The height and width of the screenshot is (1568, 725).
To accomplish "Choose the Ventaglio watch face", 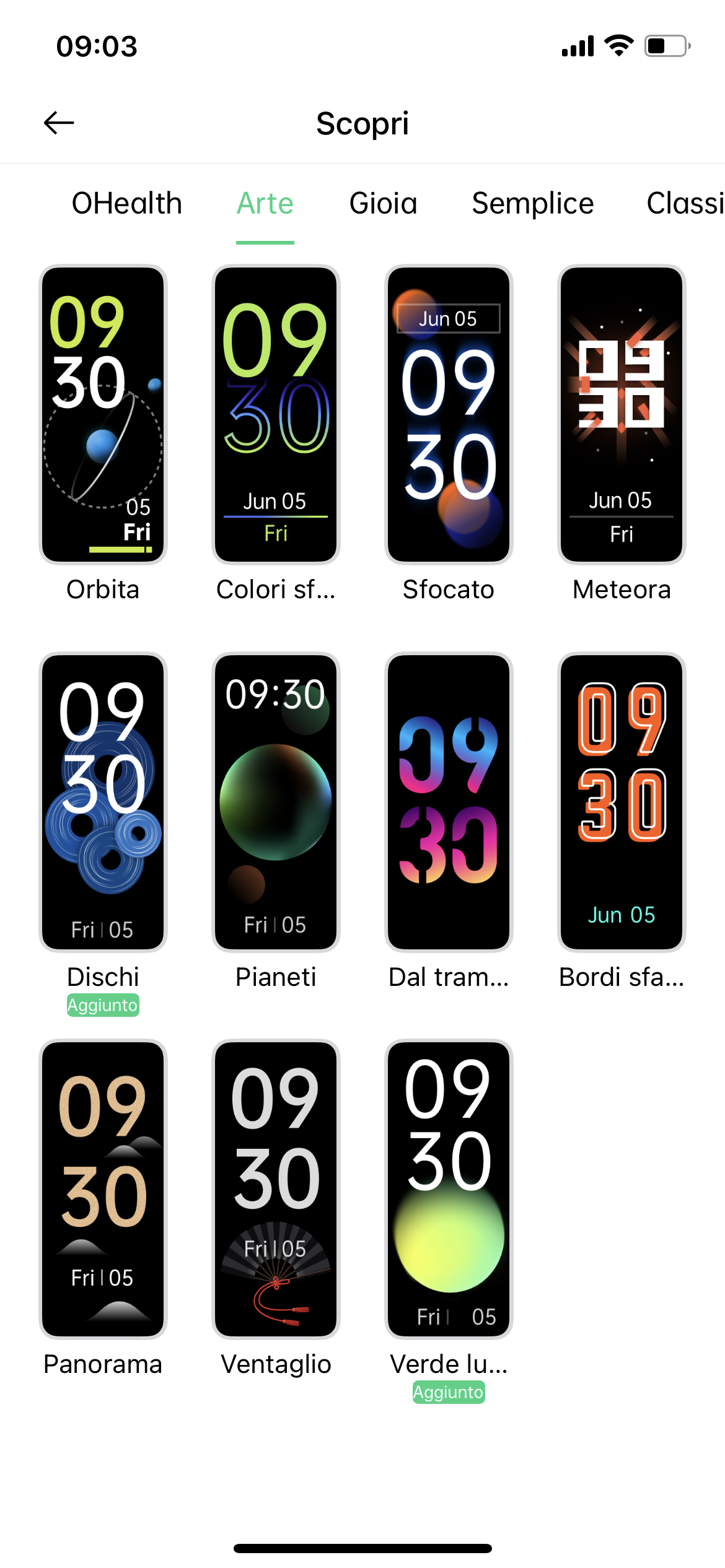I will coord(276,1189).
